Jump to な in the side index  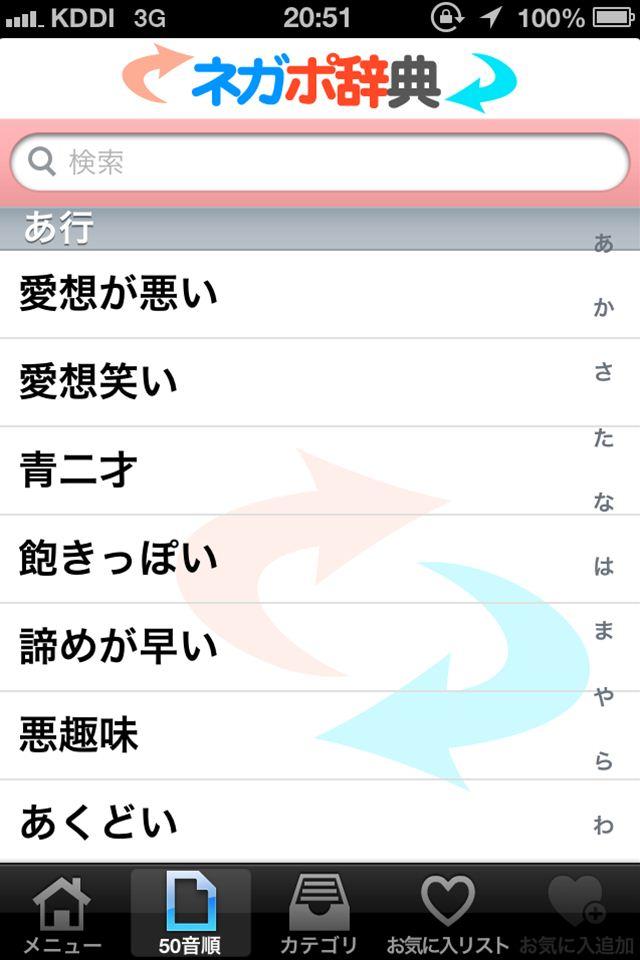[x=603, y=502]
